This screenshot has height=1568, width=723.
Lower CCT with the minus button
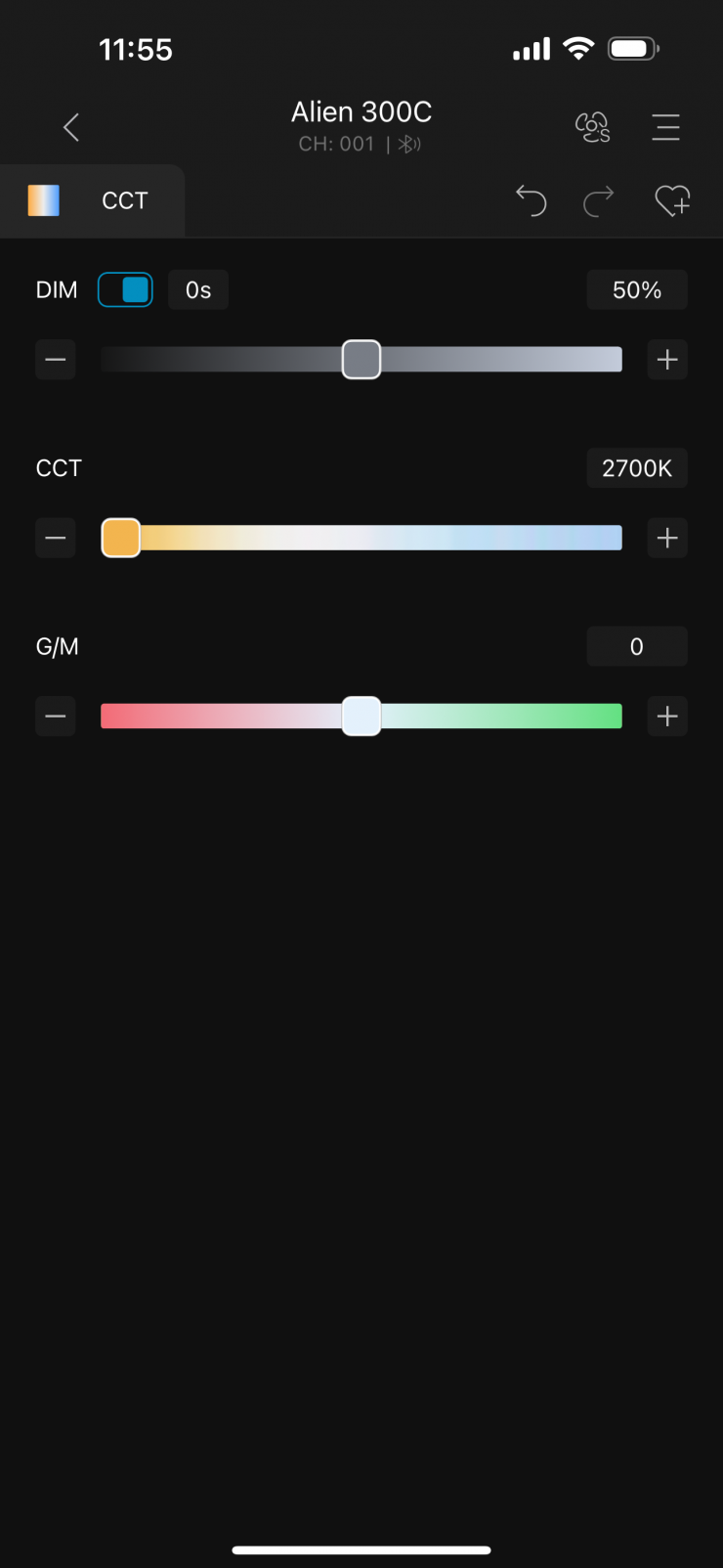click(56, 538)
